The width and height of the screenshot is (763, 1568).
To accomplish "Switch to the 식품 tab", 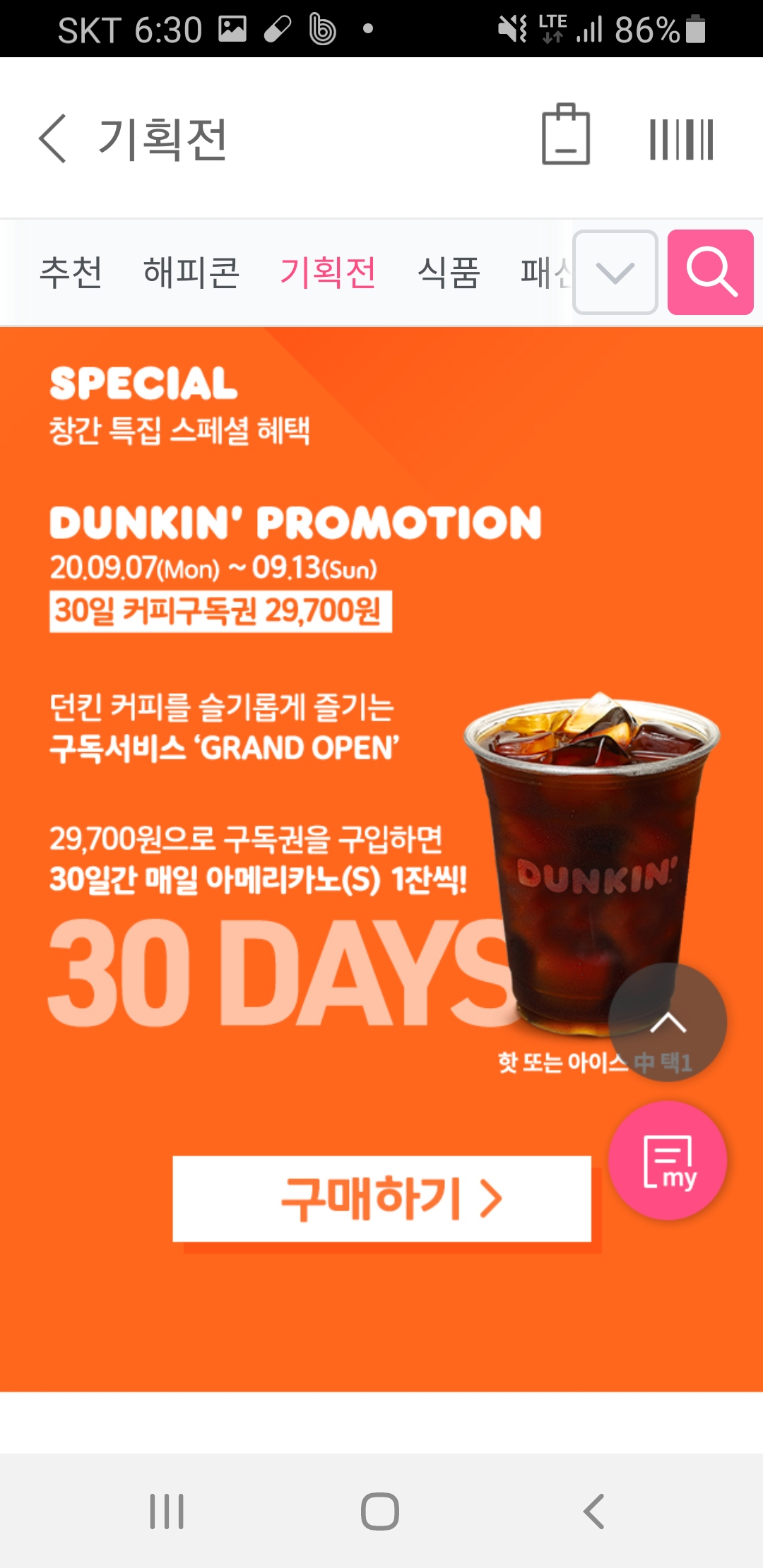I will coord(449,273).
